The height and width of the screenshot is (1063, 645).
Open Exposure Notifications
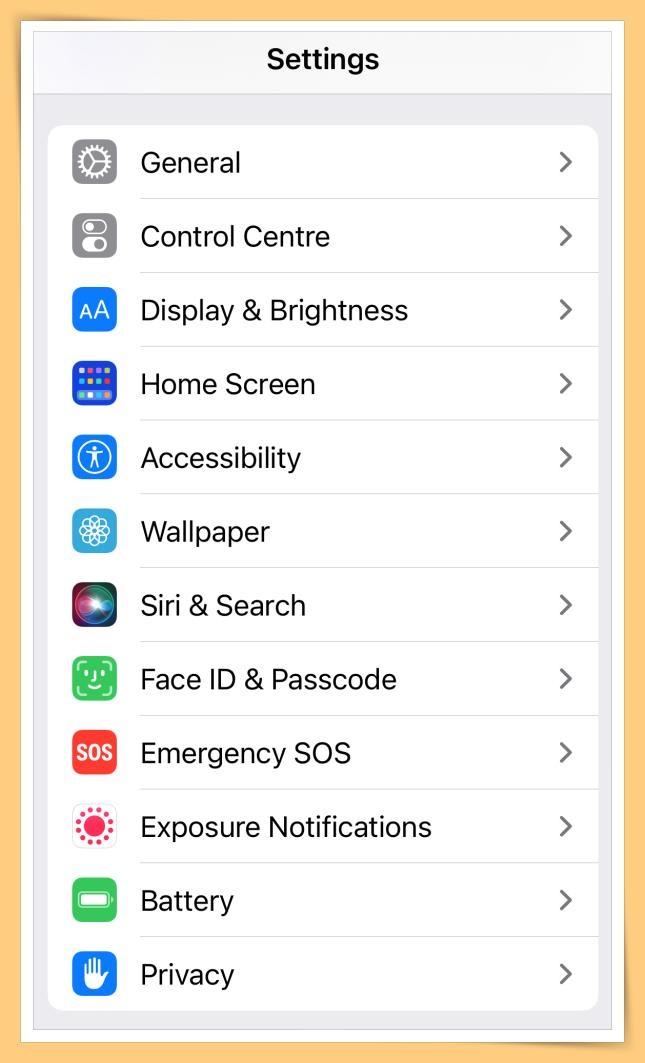(x=322, y=827)
